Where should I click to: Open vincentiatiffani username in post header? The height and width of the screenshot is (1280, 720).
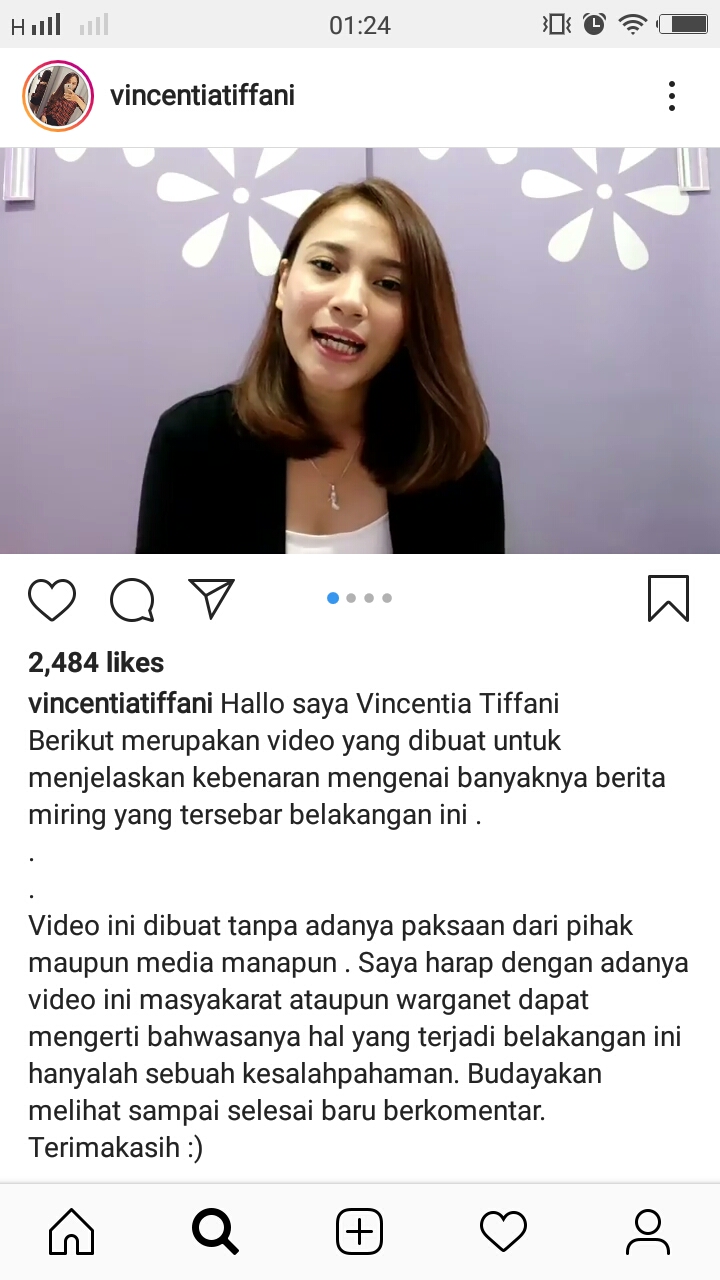coord(202,96)
